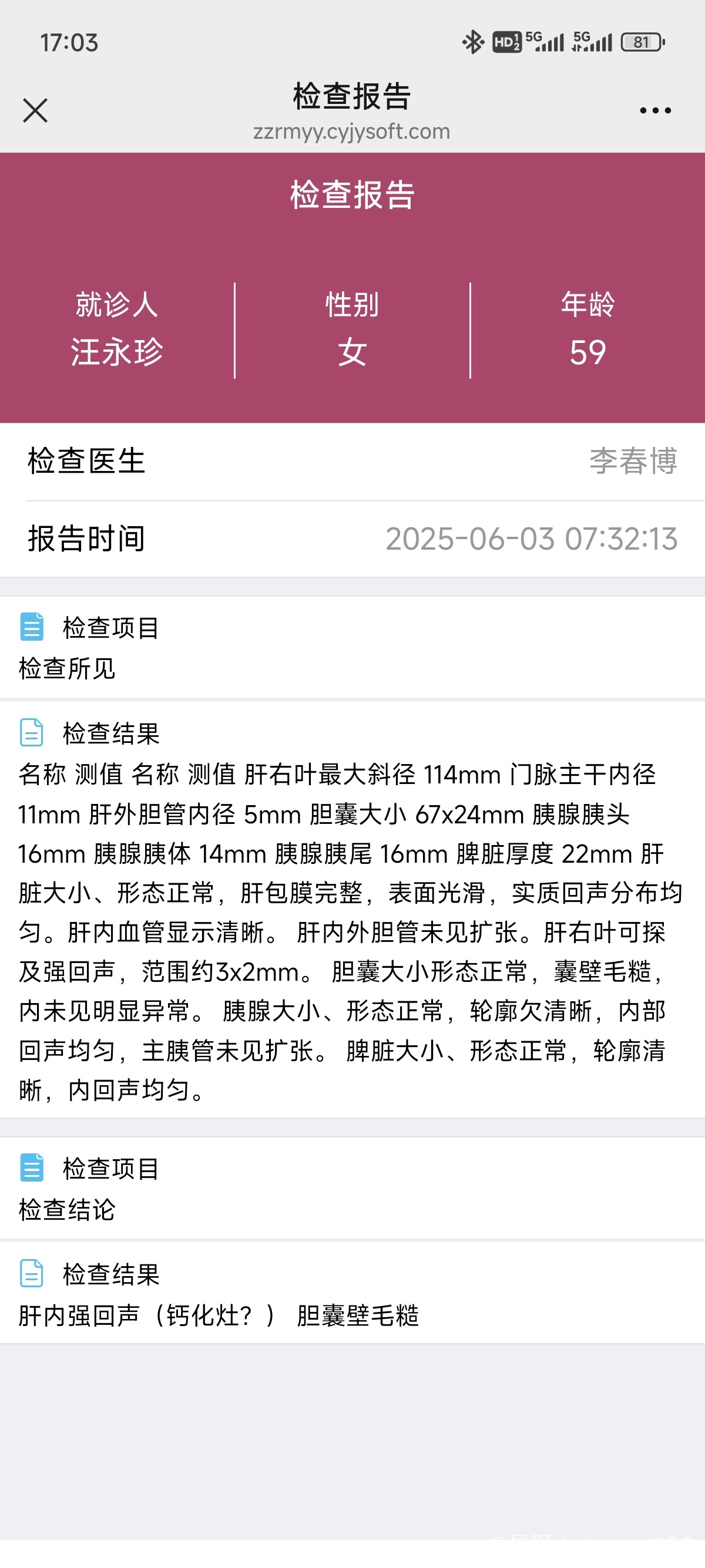Screen dimensions: 705x1568
Task: Close the 检查报告 web page
Action: point(35,111)
